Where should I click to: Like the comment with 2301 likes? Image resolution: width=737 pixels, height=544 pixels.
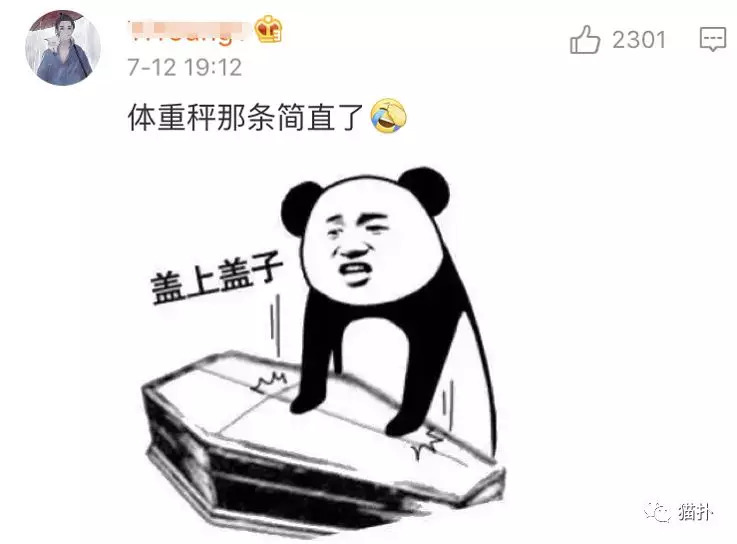point(585,40)
